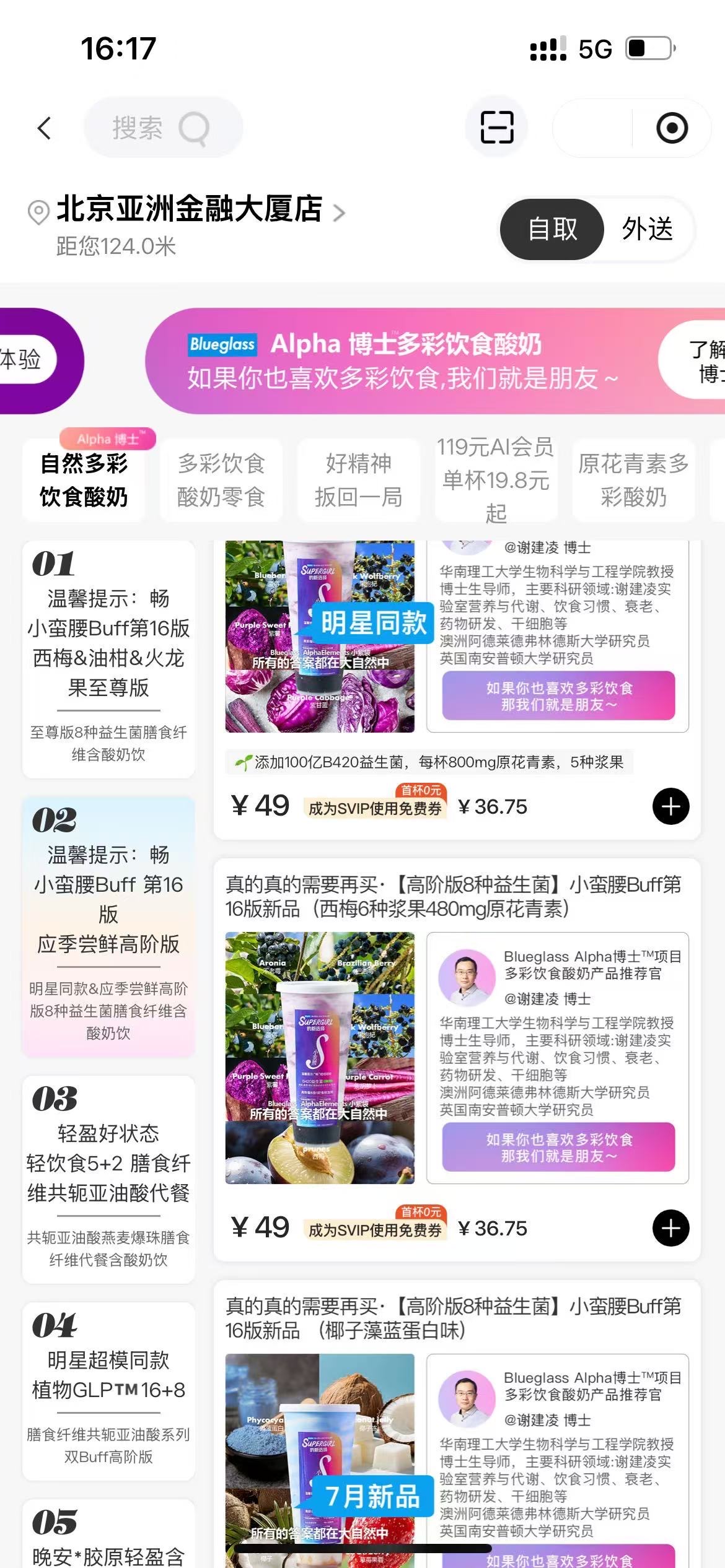The image size is (725, 1568).
Task: Add 西梅6种浆果480mg原花青素 drink to cart
Action: pyautogui.click(x=670, y=1228)
